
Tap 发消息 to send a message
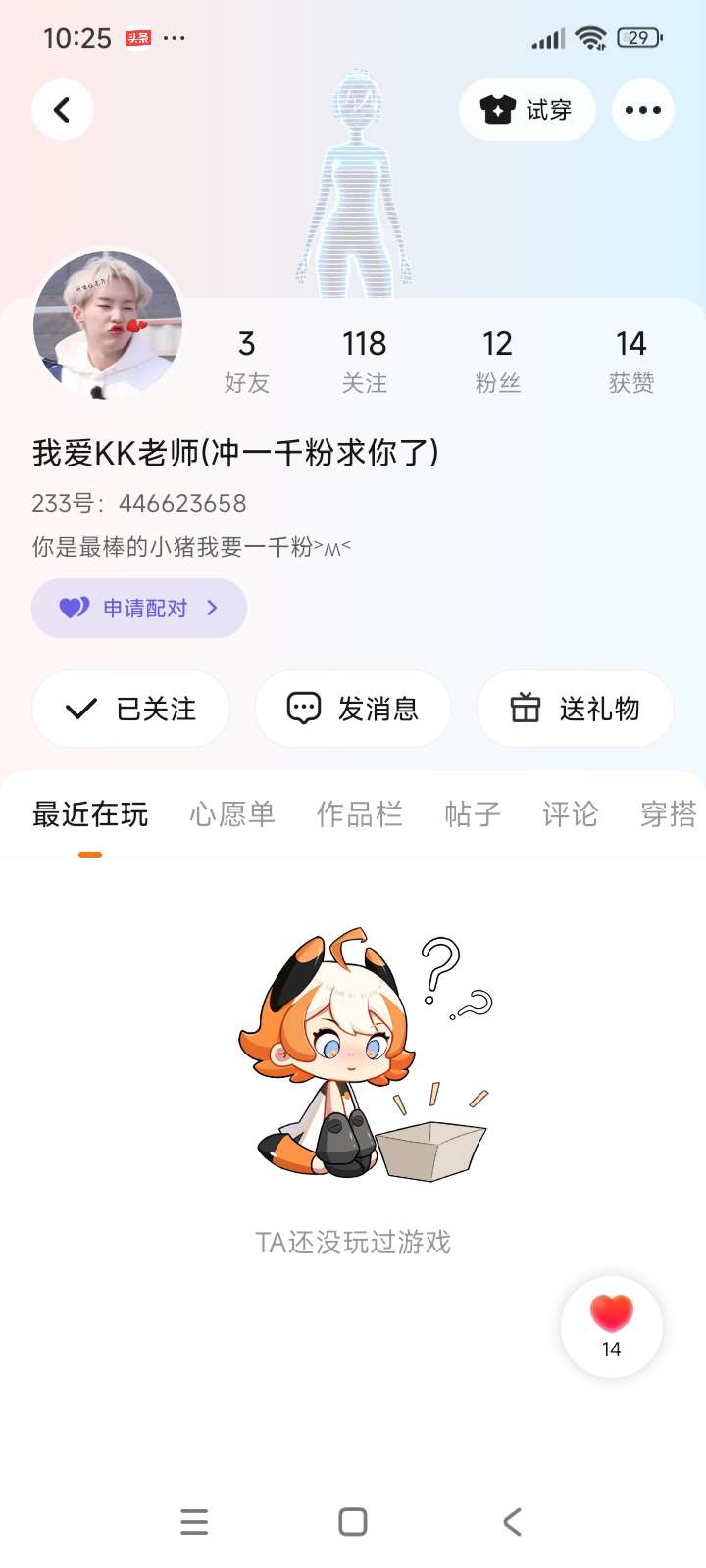pos(353,709)
